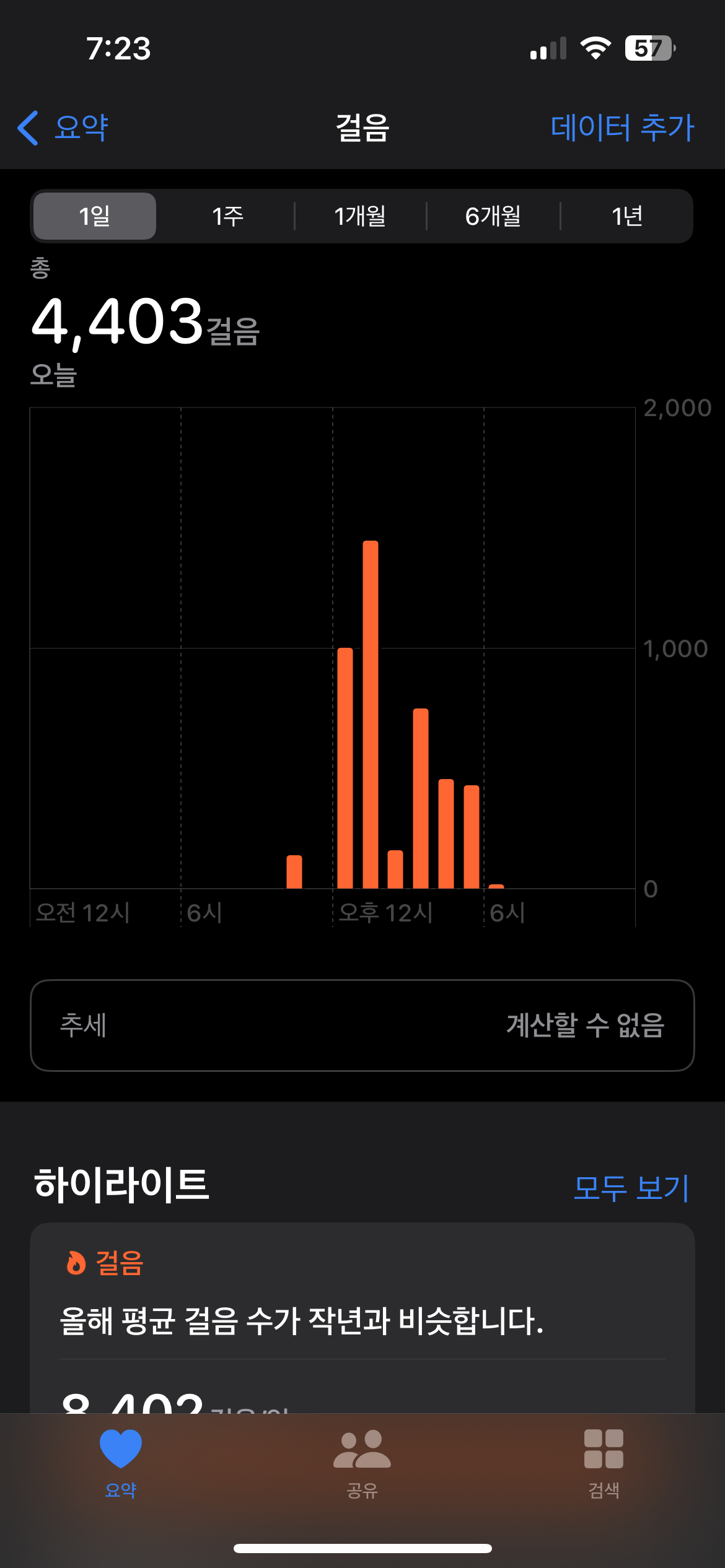
Task: Go back to 요약 screen
Action: tap(63, 128)
